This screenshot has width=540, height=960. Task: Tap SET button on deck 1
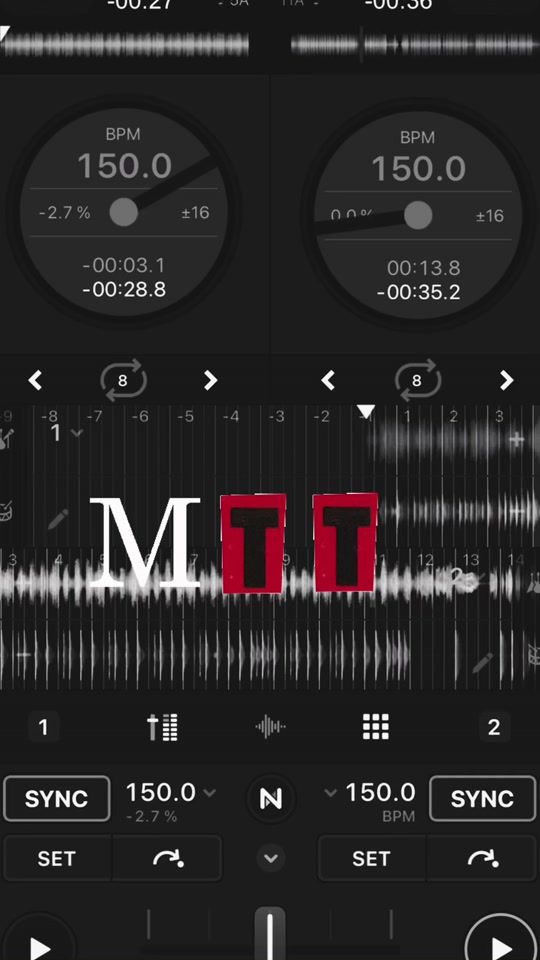pos(57,858)
